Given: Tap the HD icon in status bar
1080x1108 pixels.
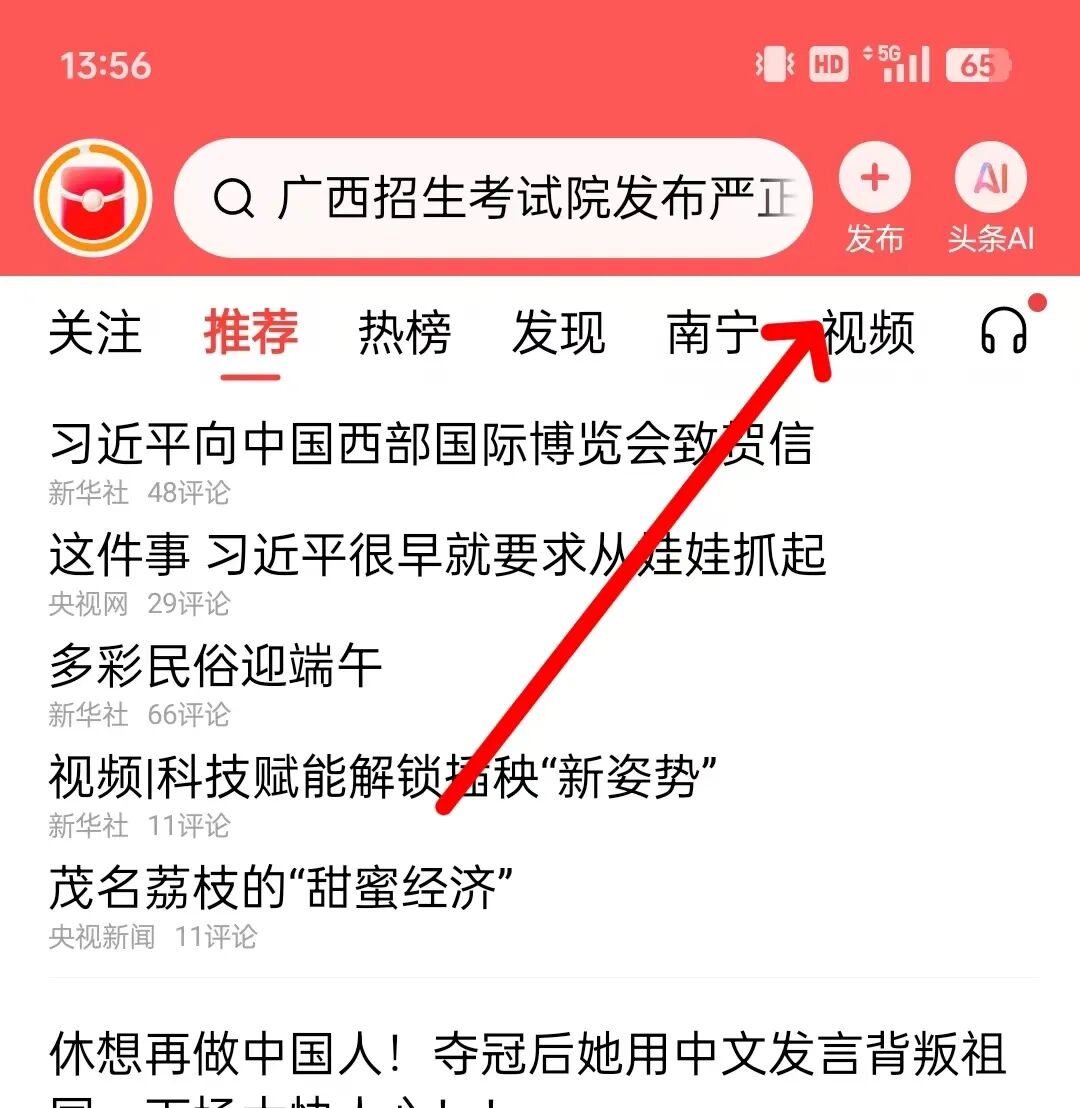Looking at the screenshot, I should [x=827, y=63].
